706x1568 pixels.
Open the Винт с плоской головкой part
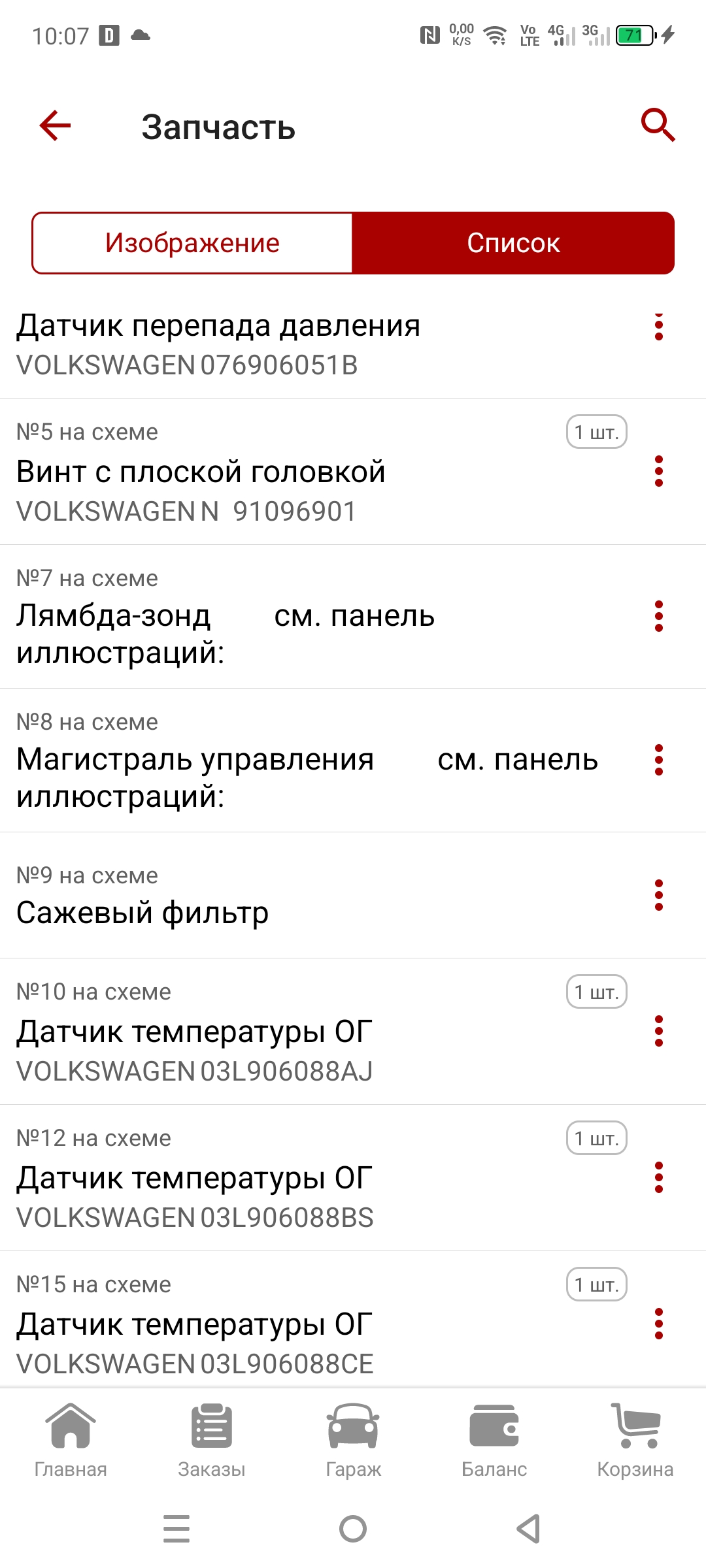(x=261, y=472)
